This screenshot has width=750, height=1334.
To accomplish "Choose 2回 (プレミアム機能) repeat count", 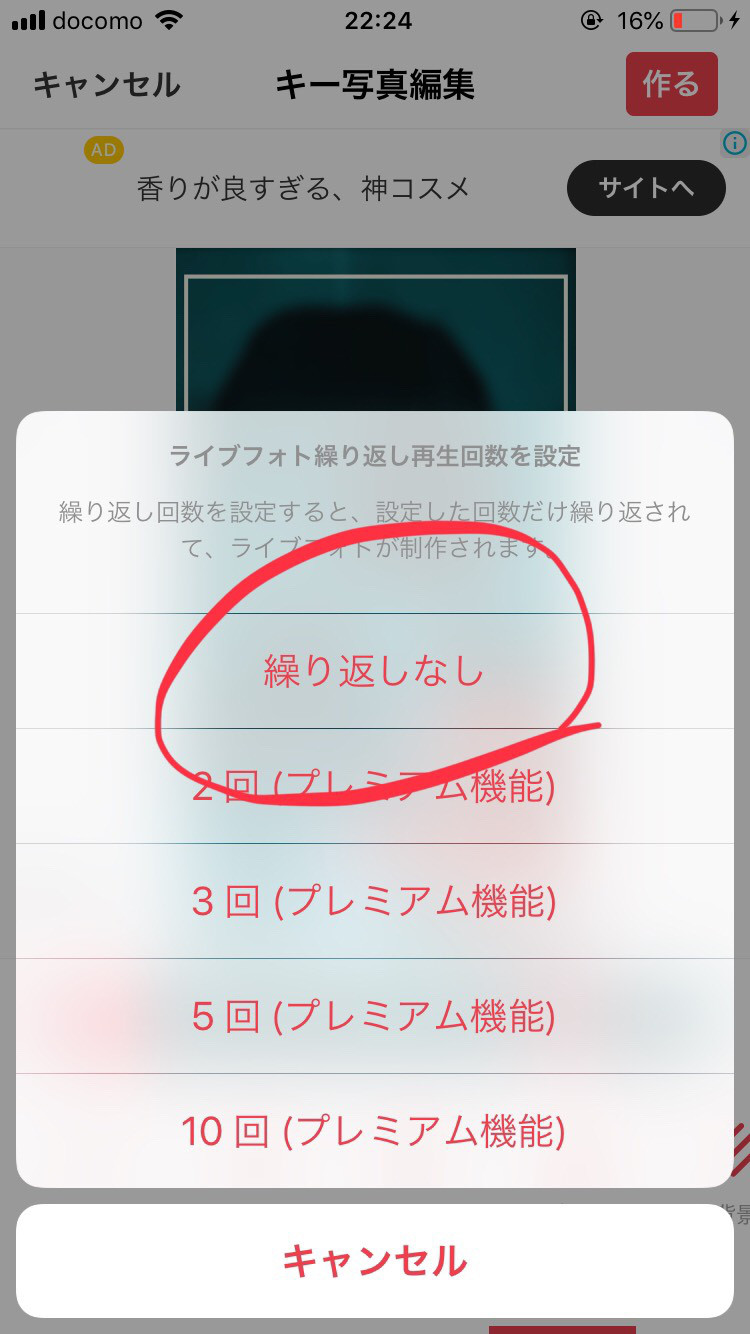I will tap(374, 787).
